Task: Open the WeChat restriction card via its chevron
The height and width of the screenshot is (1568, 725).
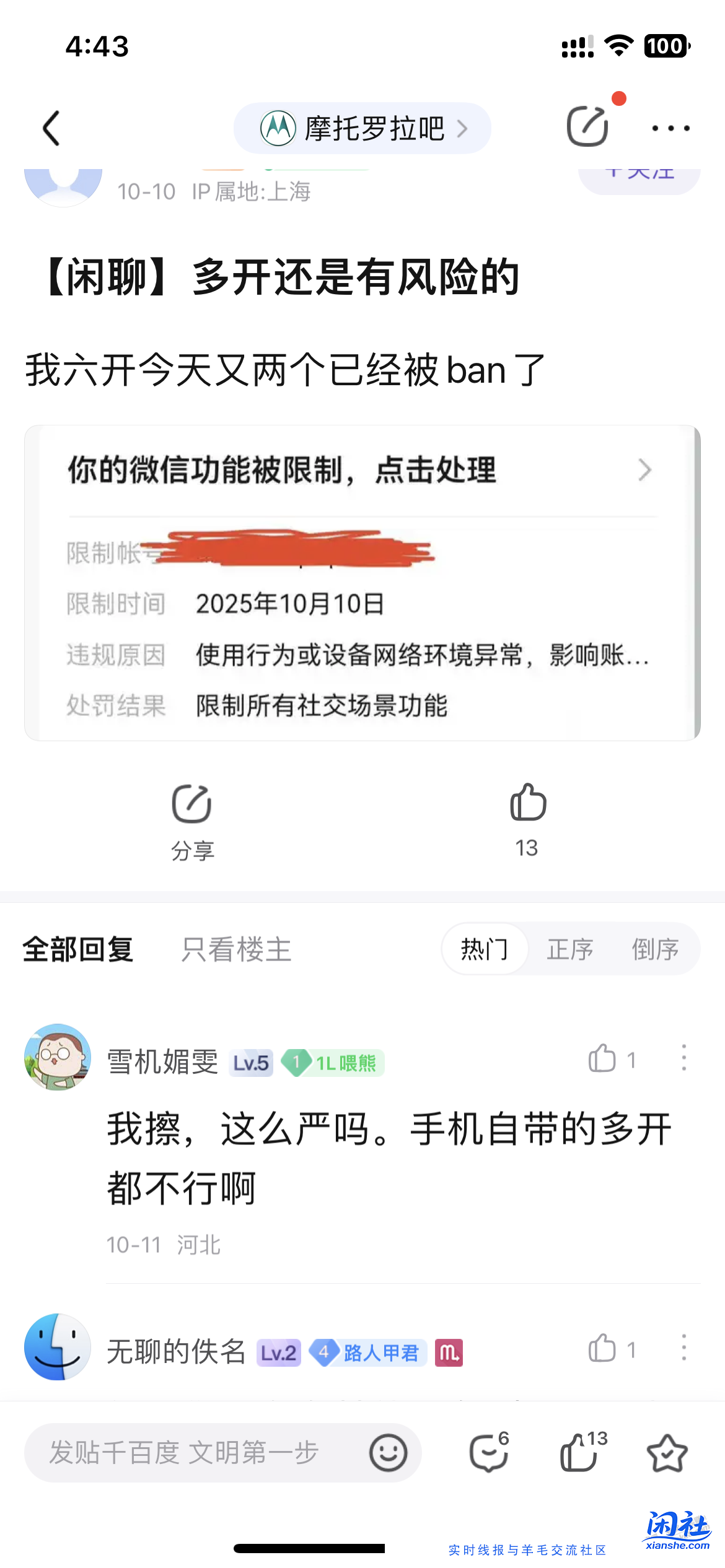Action: click(x=644, y=470)
